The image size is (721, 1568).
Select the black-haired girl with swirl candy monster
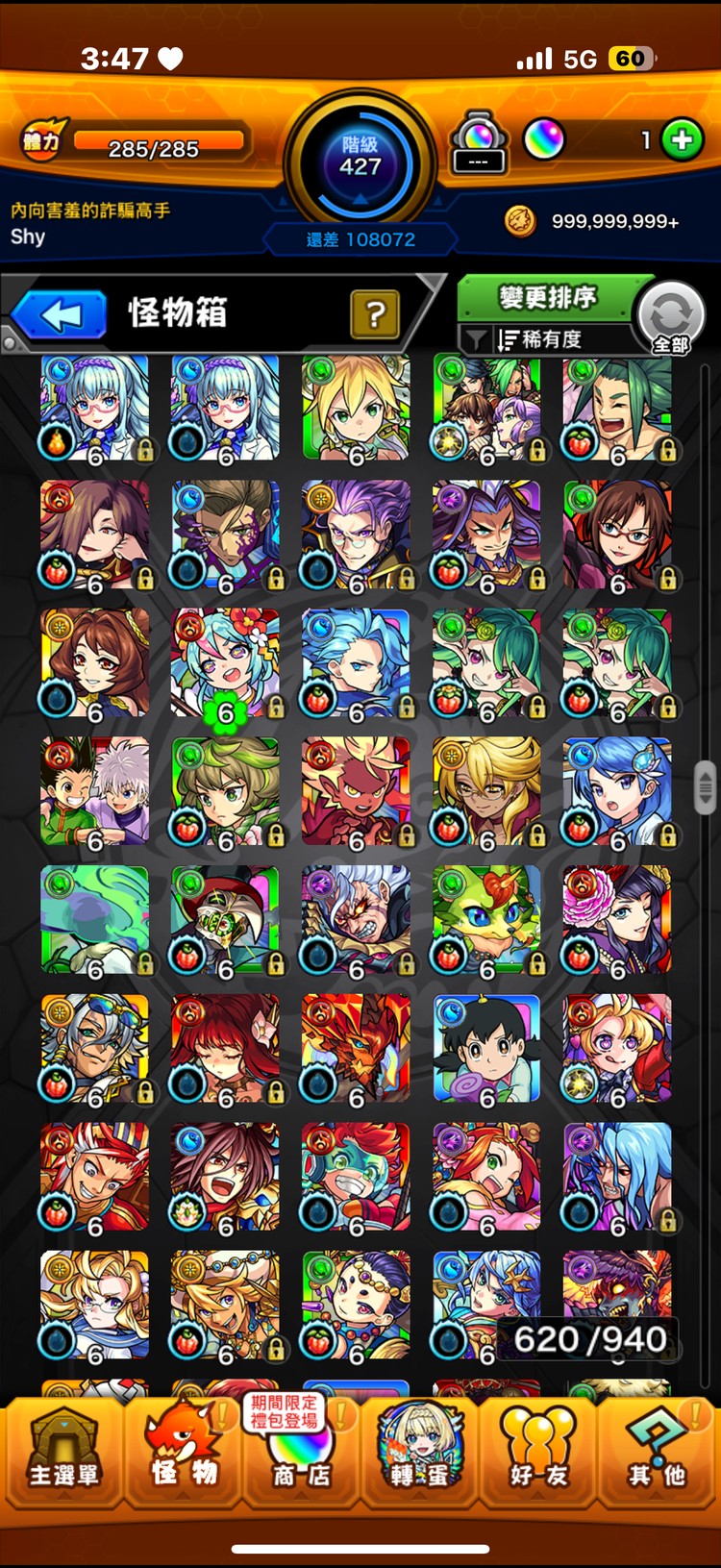[486, 1048]
